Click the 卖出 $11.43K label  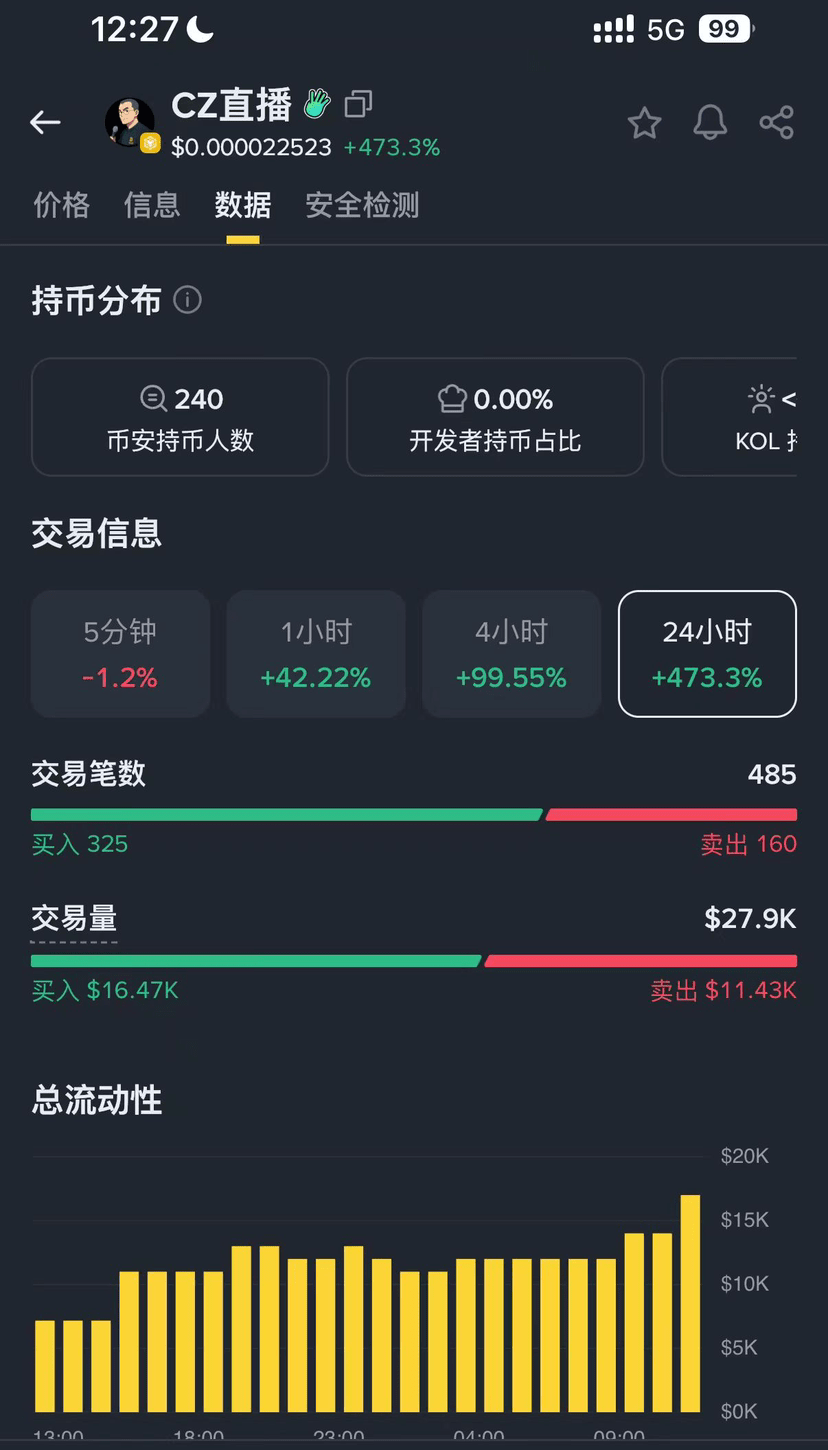click(x=723, y=990)
